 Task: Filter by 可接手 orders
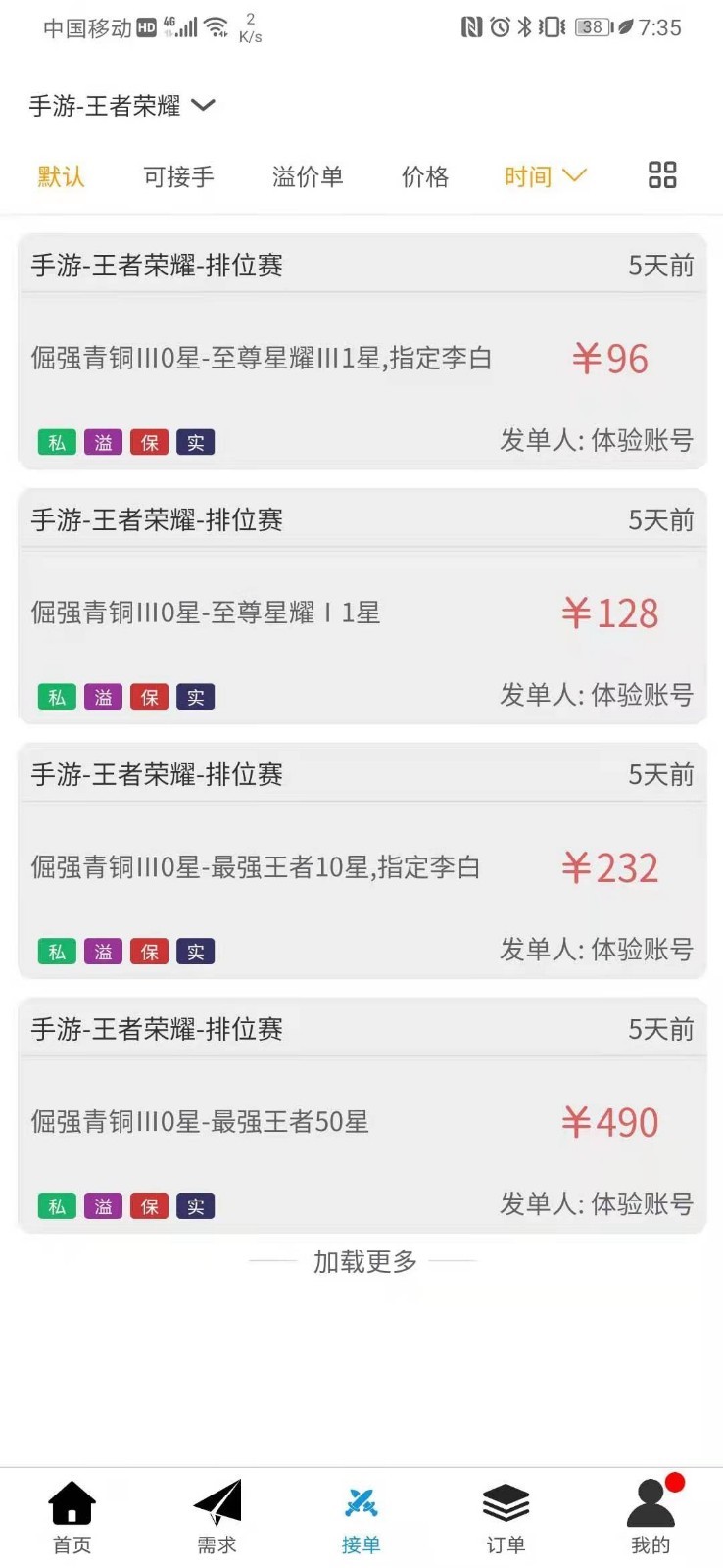tap(178, 176)
